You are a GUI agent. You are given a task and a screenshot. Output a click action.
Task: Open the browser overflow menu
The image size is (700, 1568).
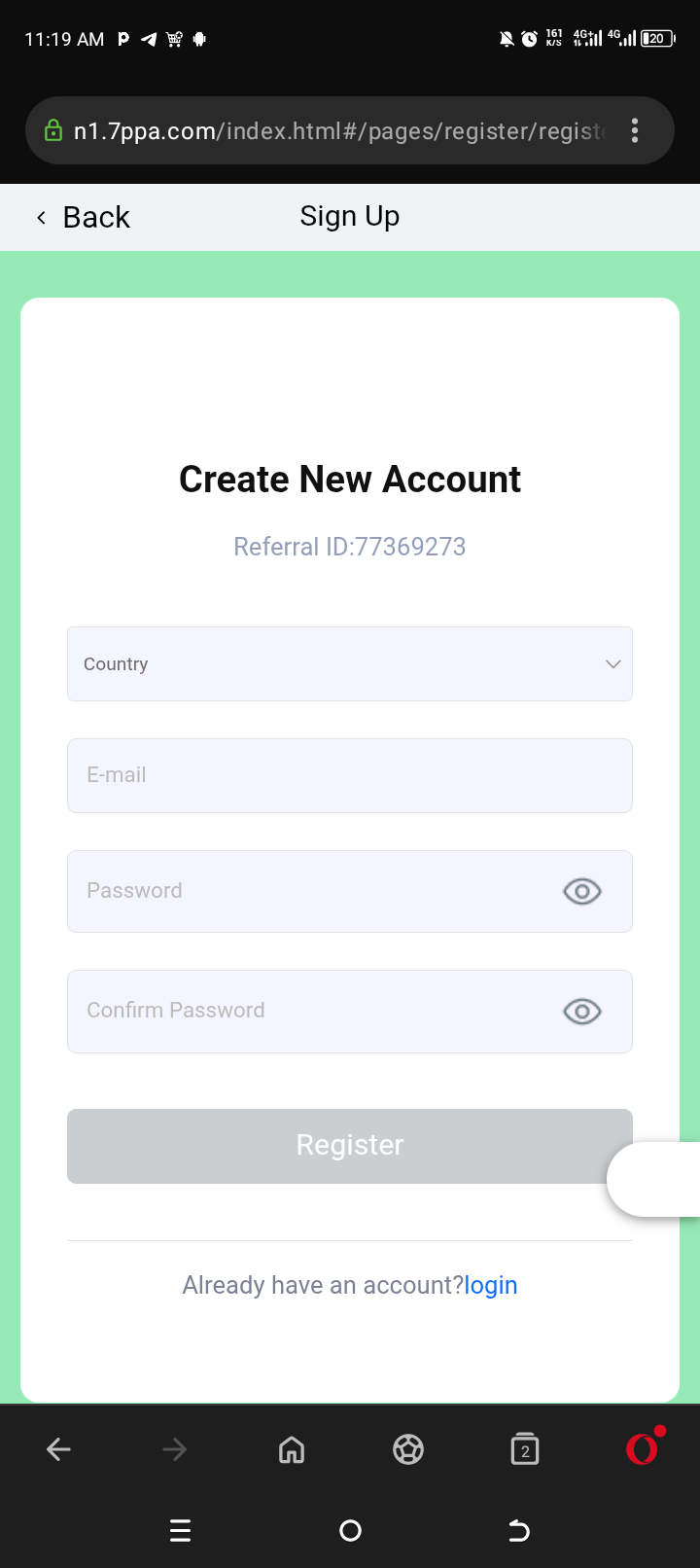pyautogui.click(x=635, y=130)
